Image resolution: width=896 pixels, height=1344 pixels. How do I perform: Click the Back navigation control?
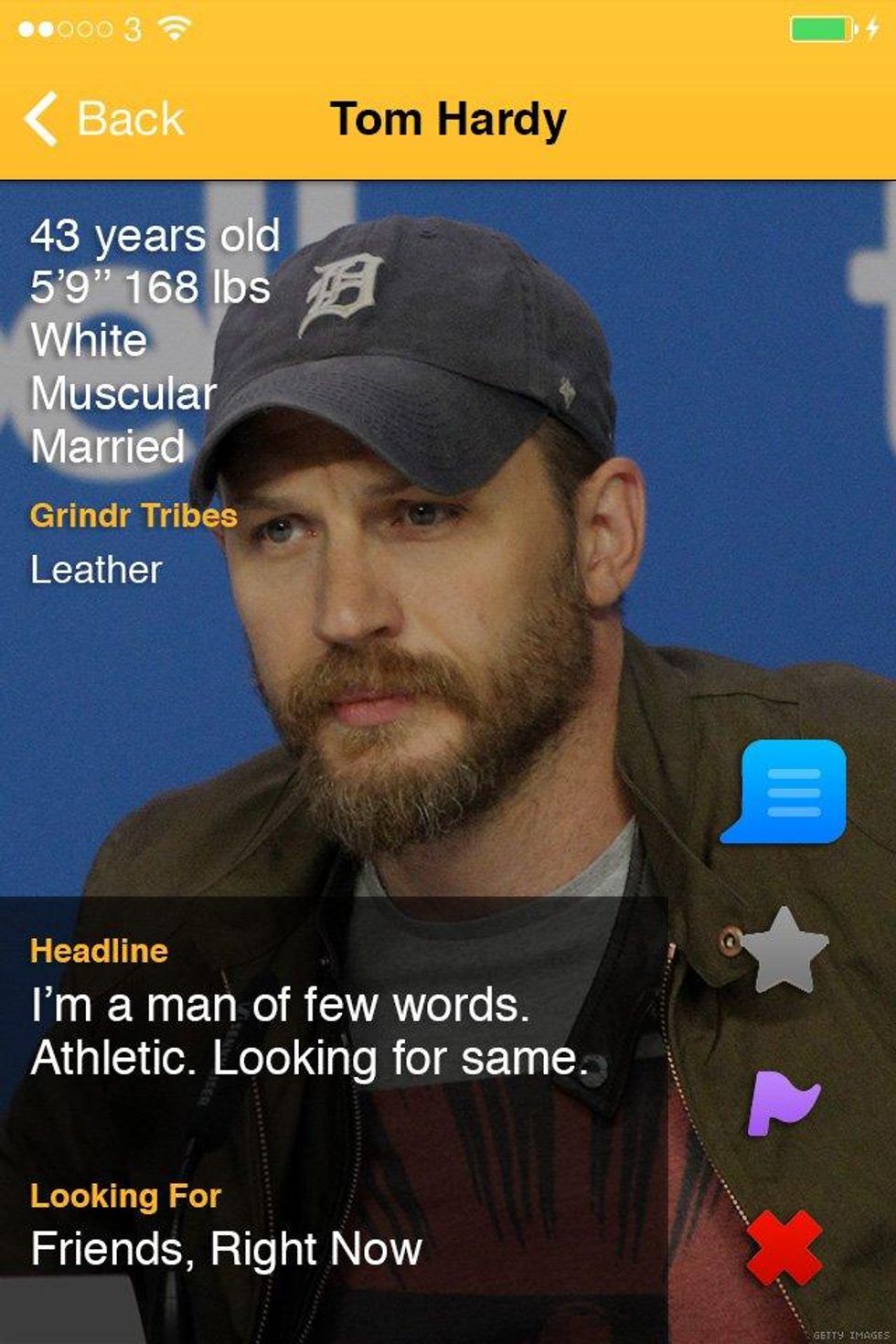coord(114,118)
